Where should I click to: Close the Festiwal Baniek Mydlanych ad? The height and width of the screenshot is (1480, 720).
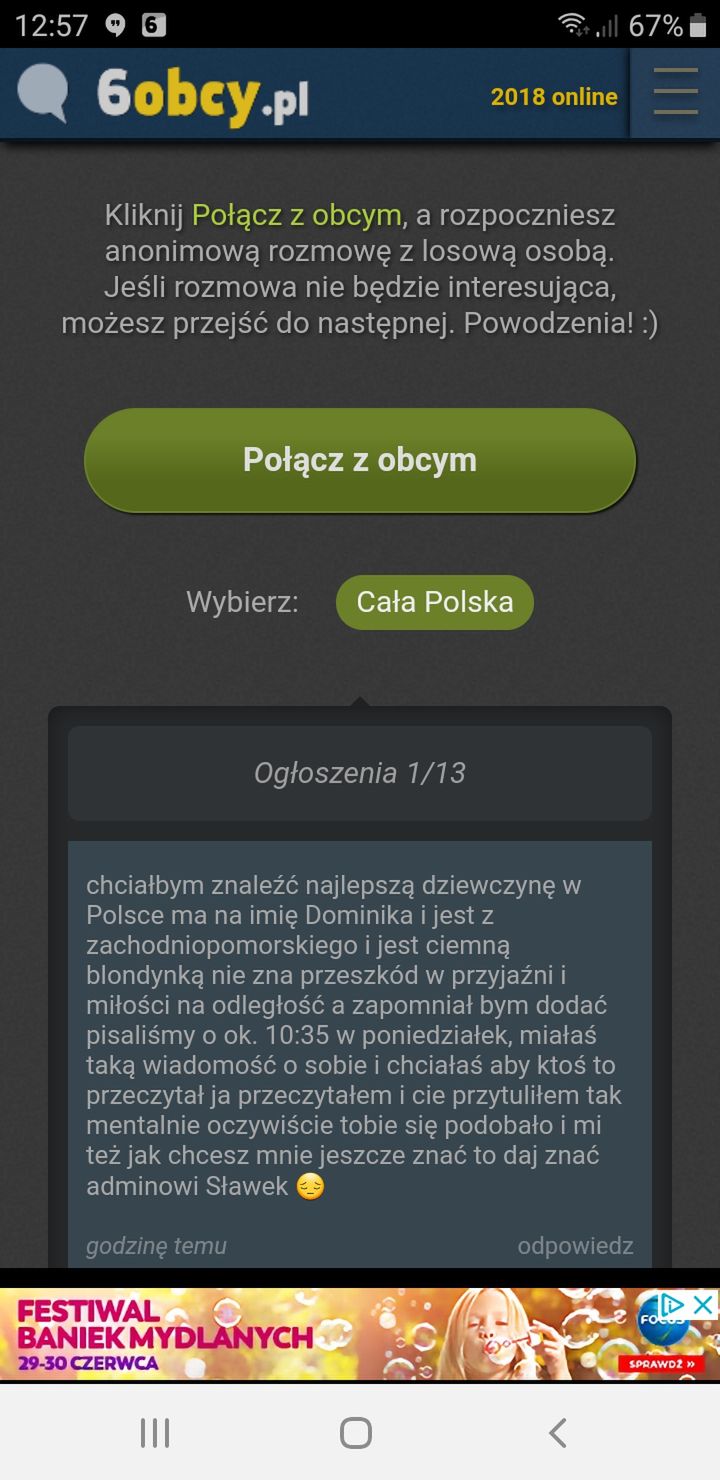click(704, 1304)
